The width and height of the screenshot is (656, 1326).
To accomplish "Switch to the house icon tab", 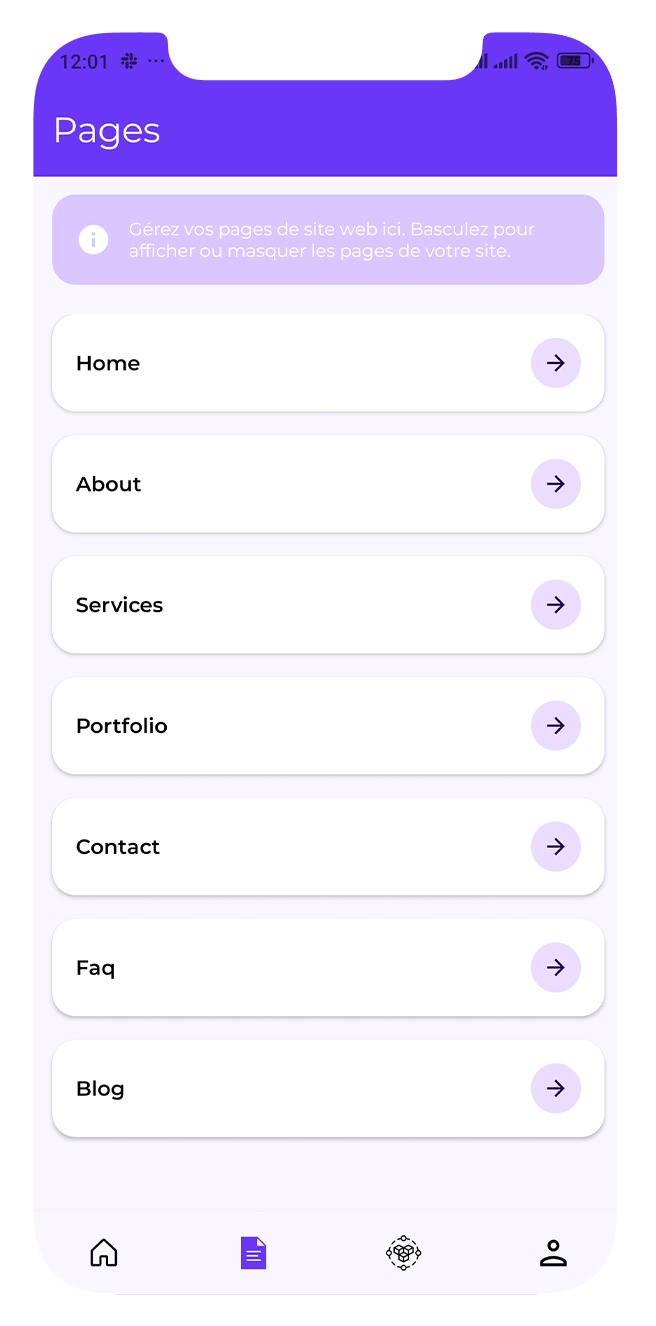I will tap(104, 1253).
